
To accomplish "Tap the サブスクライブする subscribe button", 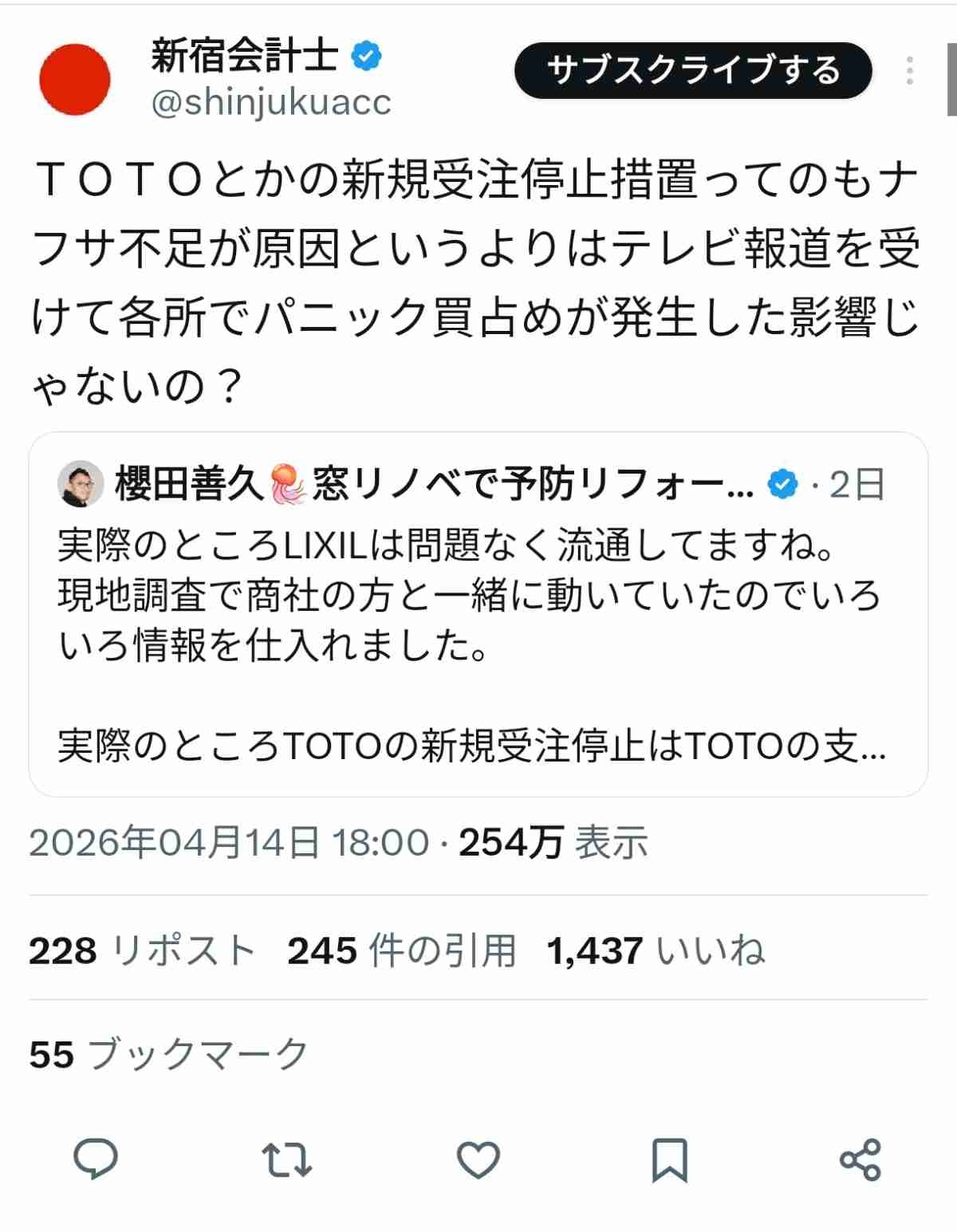I will pyautogui.click(x=692, y=71).
